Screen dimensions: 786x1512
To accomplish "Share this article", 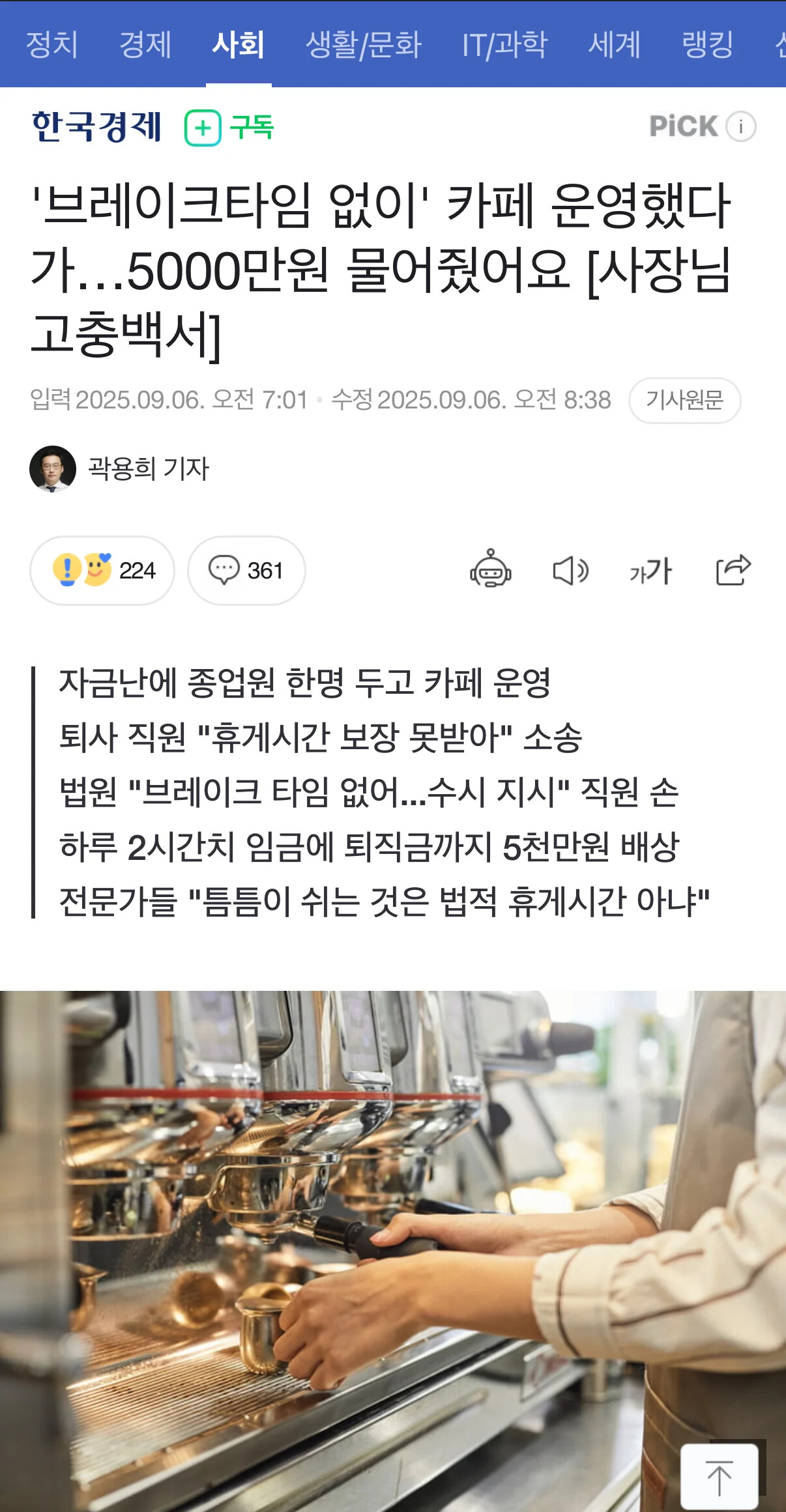I will click(x=733, y=570).
